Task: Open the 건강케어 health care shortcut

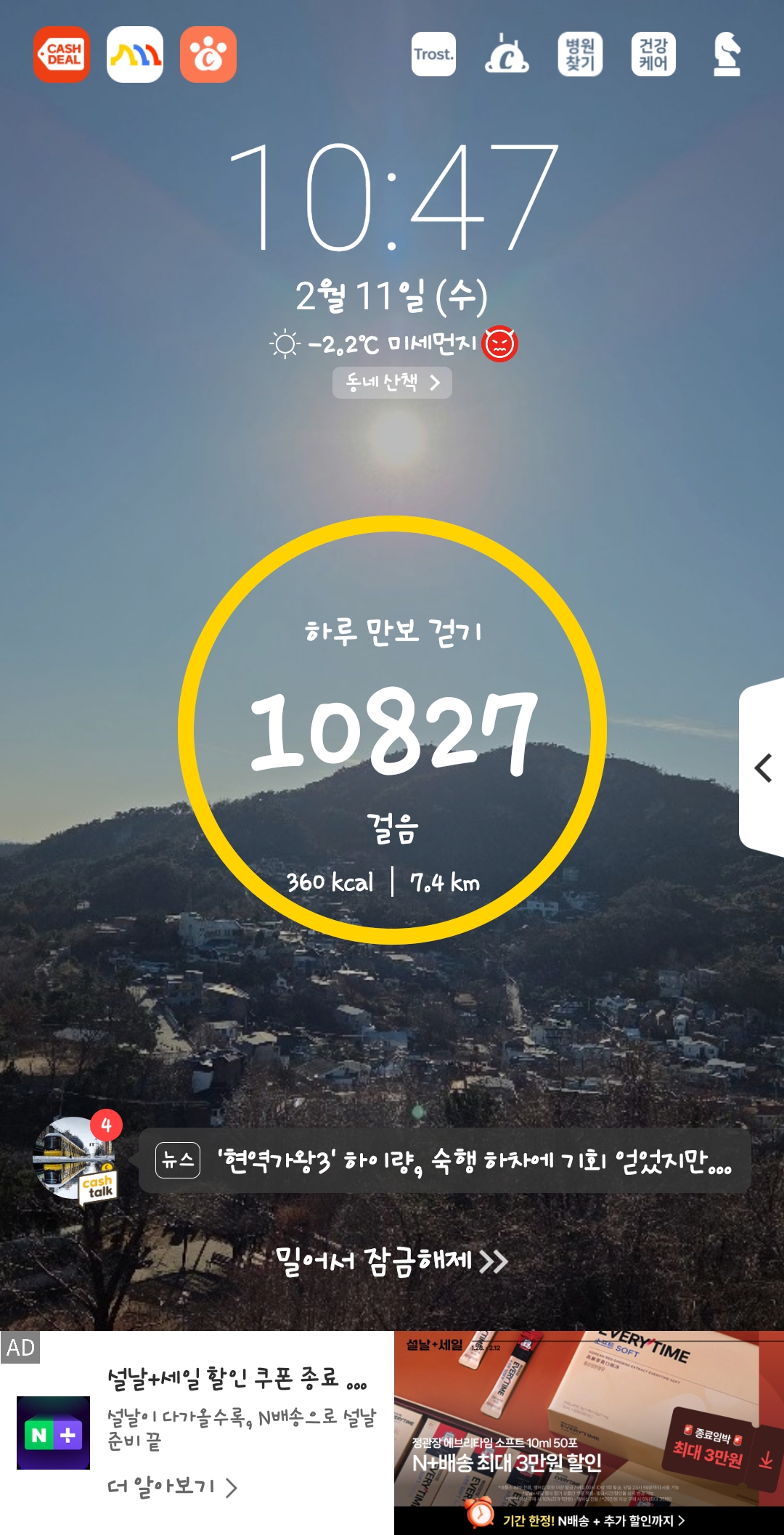Action: click(x=653, y=54)
